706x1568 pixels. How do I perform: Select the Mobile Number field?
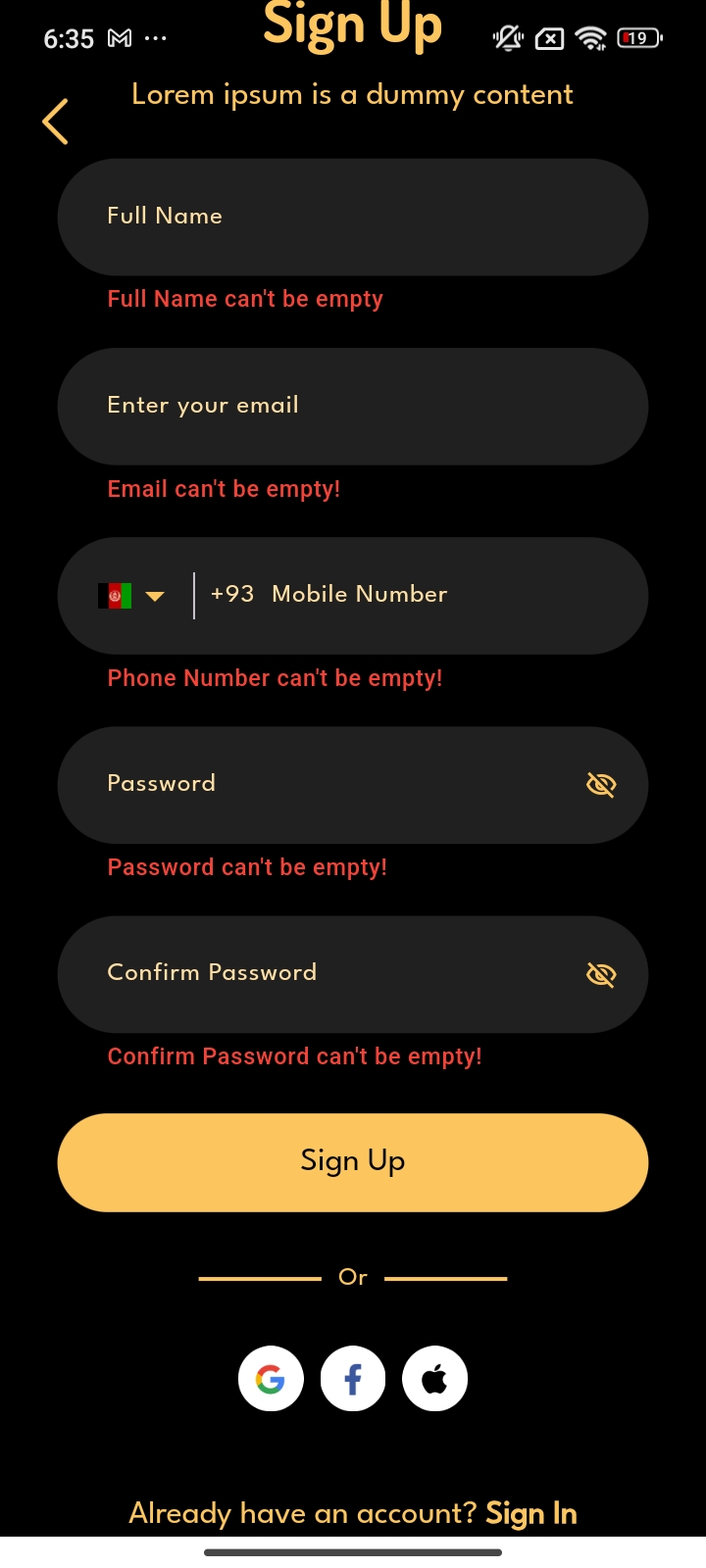[x=412, y=595]
